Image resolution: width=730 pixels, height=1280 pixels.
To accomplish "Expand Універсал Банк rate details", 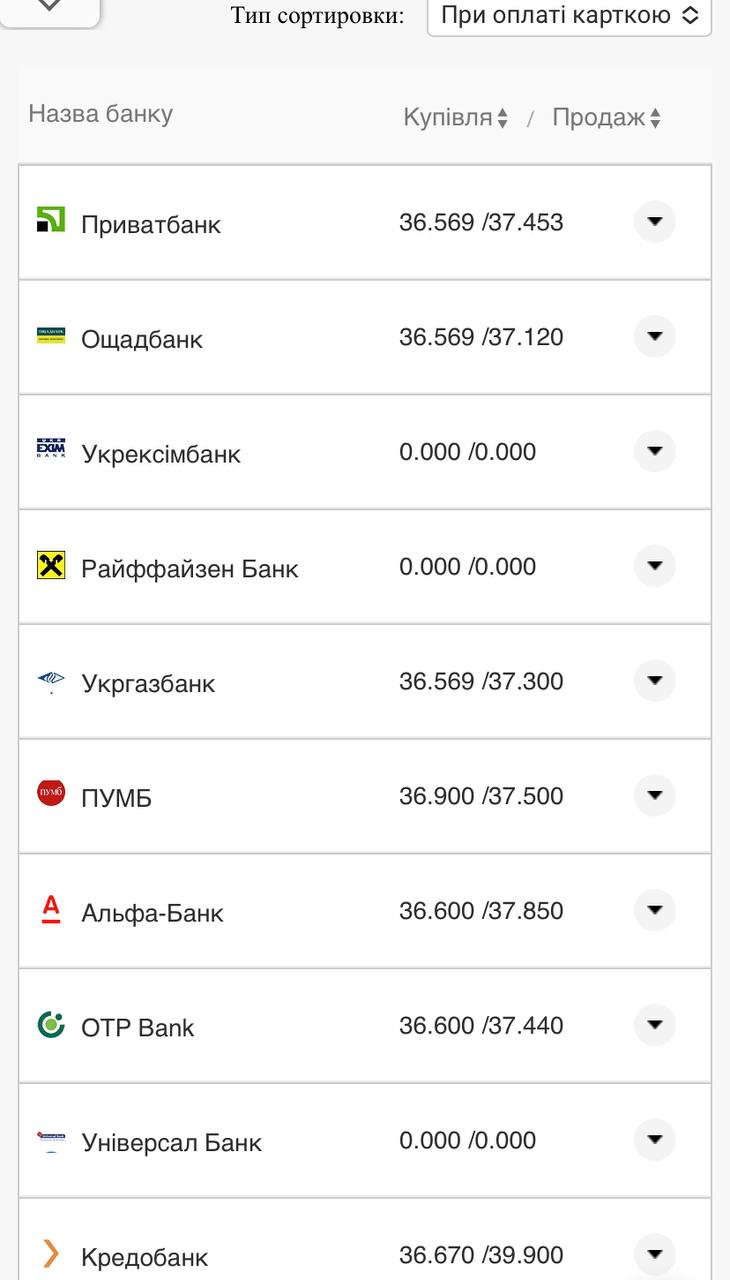I will 655,1140.
